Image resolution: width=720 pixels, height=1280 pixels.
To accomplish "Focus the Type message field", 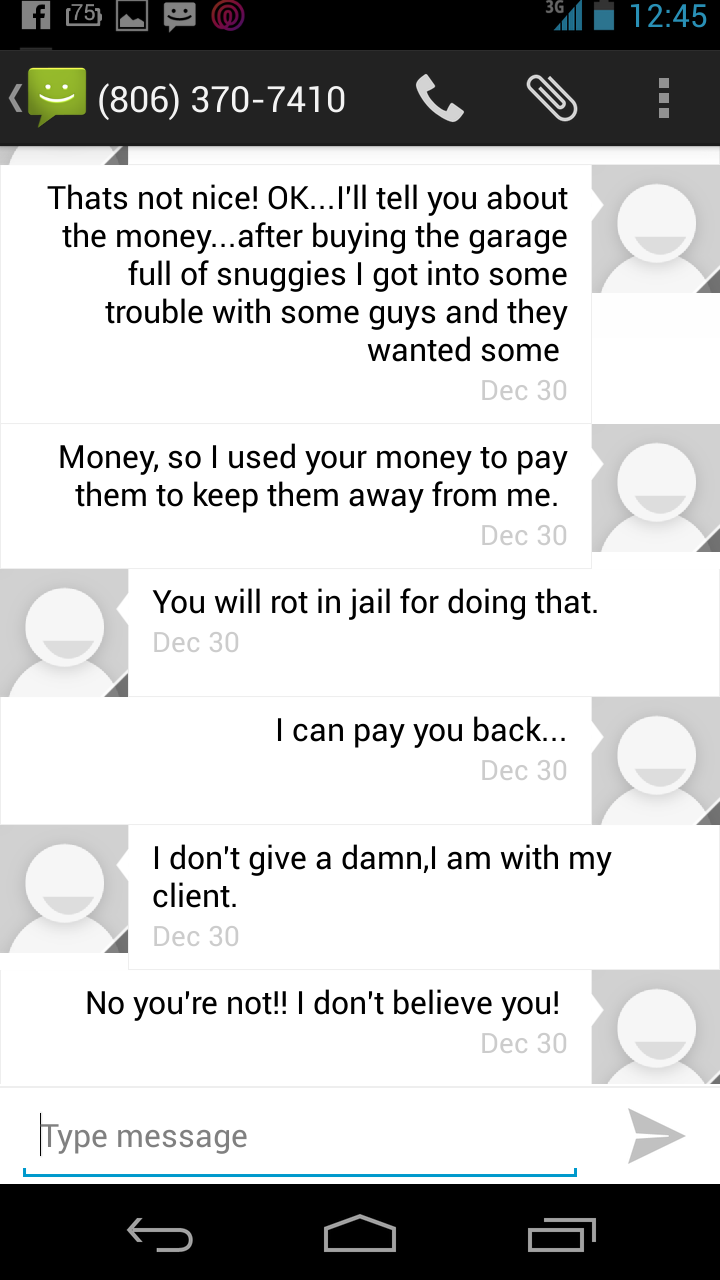I will pyautogui.click(x=300, y=1136).
